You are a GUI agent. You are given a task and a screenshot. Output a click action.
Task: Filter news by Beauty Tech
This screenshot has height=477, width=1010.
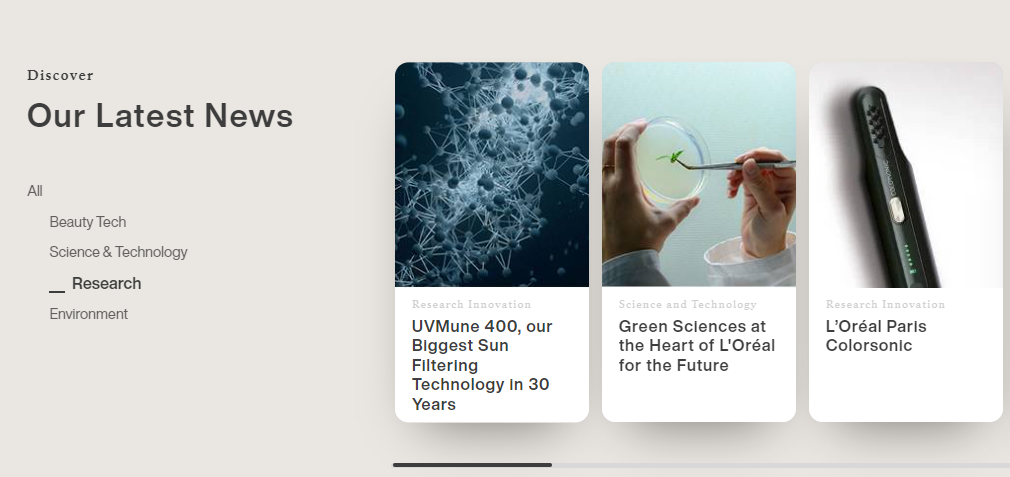tap(88, 222)
